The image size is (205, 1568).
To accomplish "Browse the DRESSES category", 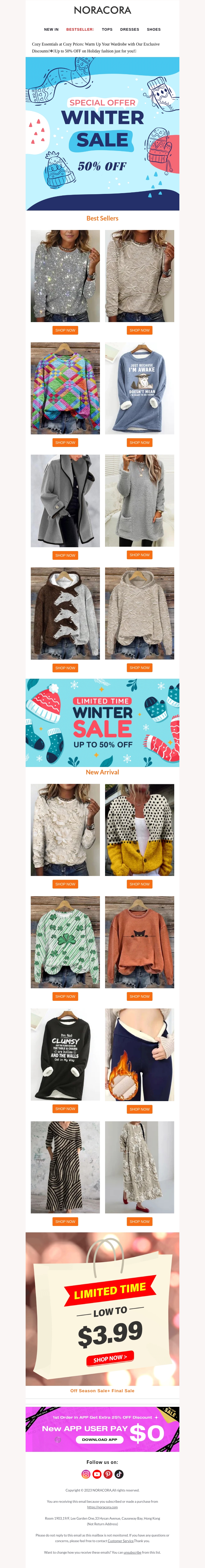I will click(129, 29).
